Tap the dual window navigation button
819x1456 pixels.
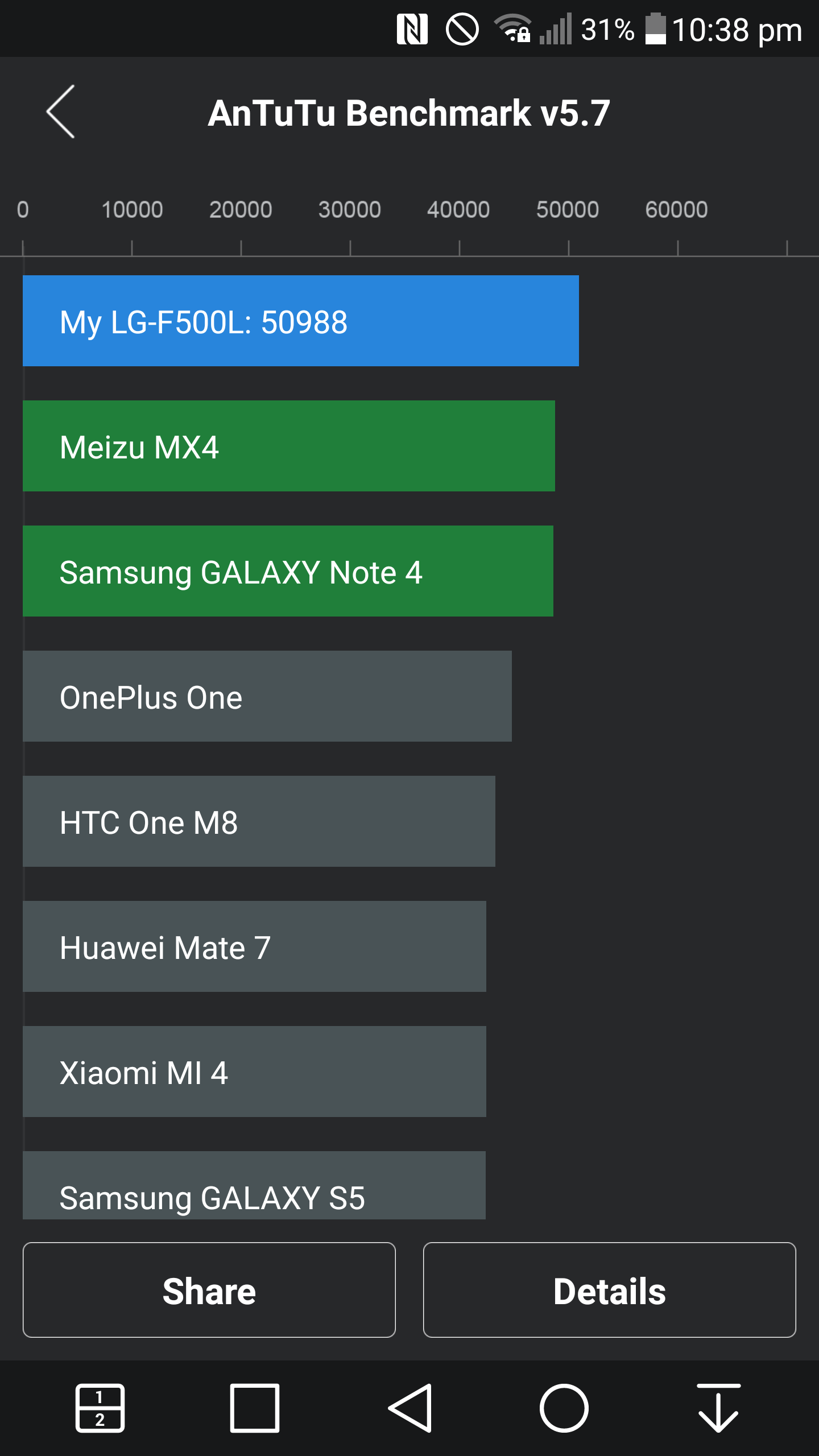point(100,1408)
